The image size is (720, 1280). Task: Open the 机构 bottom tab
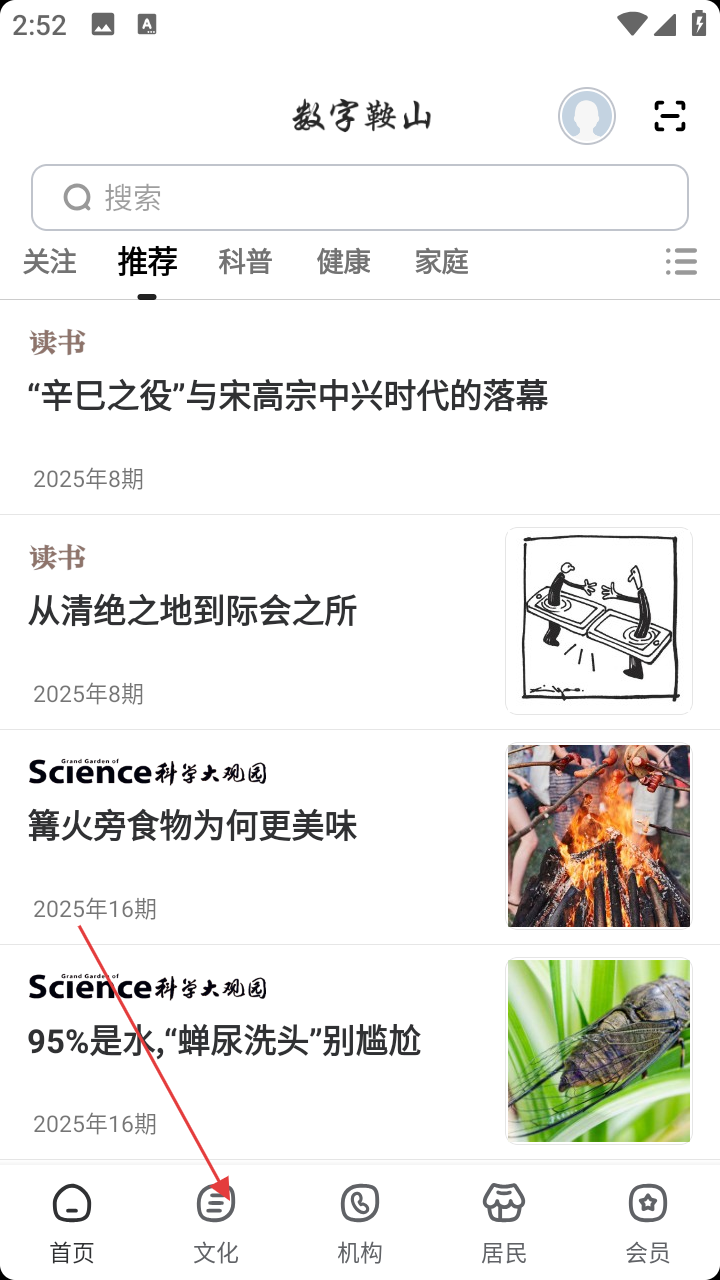pos(360,1222)
